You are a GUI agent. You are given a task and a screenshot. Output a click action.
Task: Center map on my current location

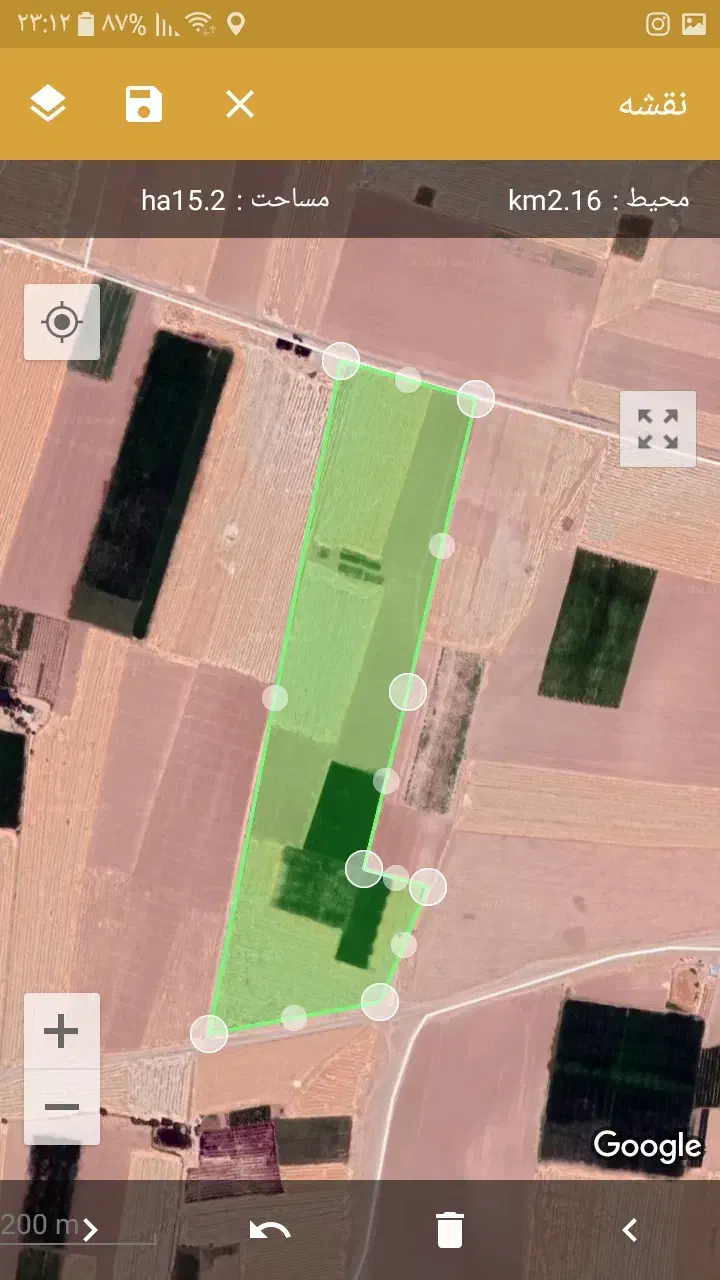tap(62, 322)
